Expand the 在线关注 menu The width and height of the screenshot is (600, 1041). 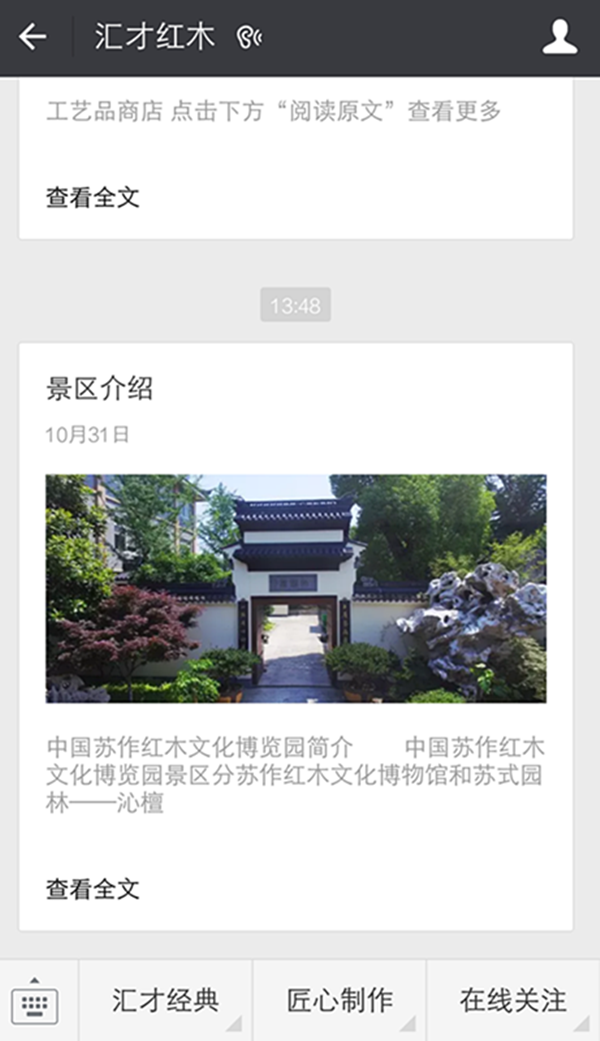513,1001
